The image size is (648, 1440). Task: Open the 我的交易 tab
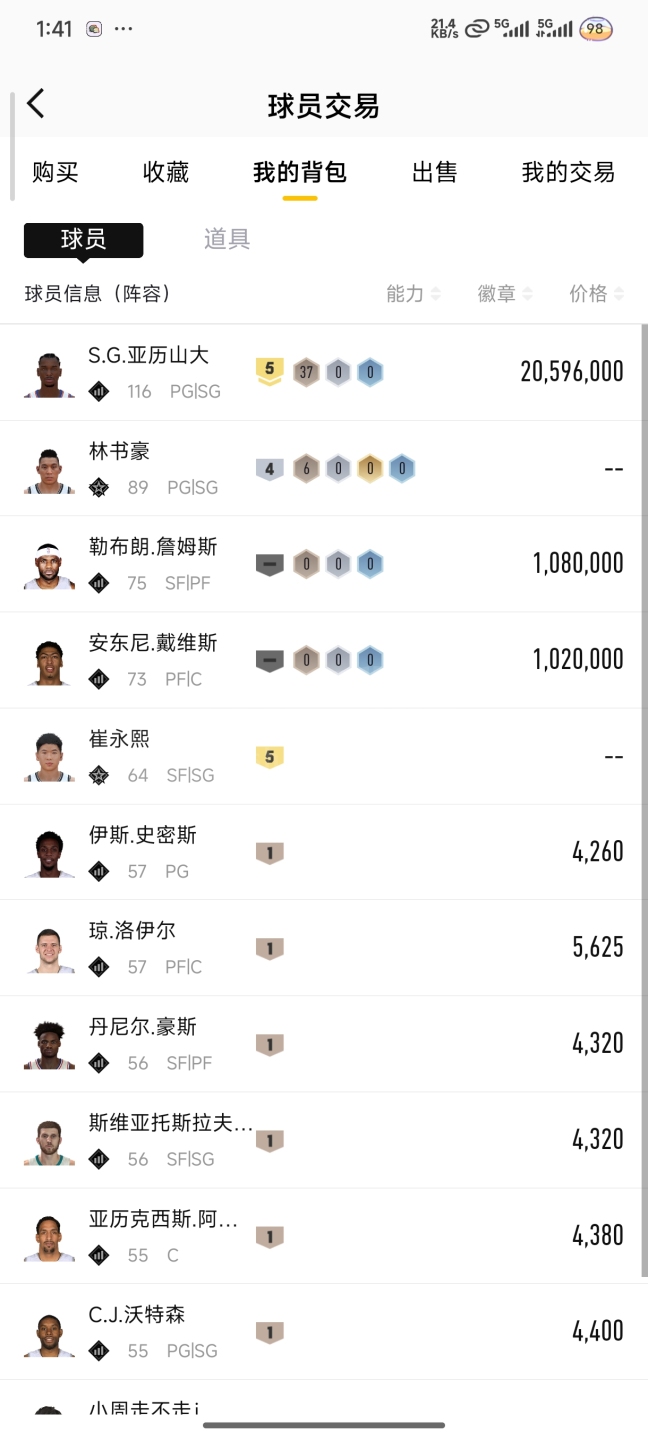pyautogui.click(x=568, y=172)
